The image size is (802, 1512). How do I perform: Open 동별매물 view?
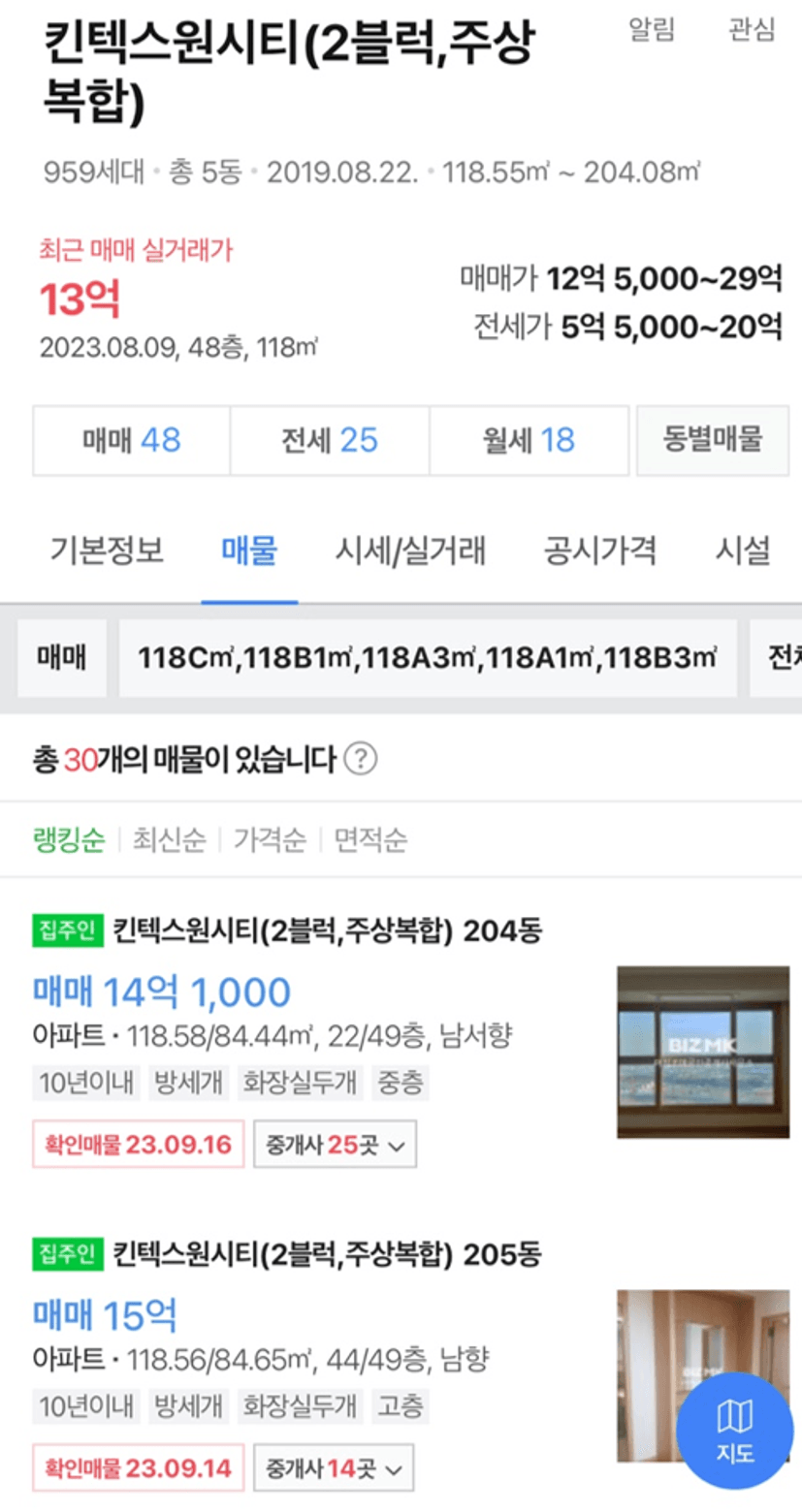pos(713,441)
